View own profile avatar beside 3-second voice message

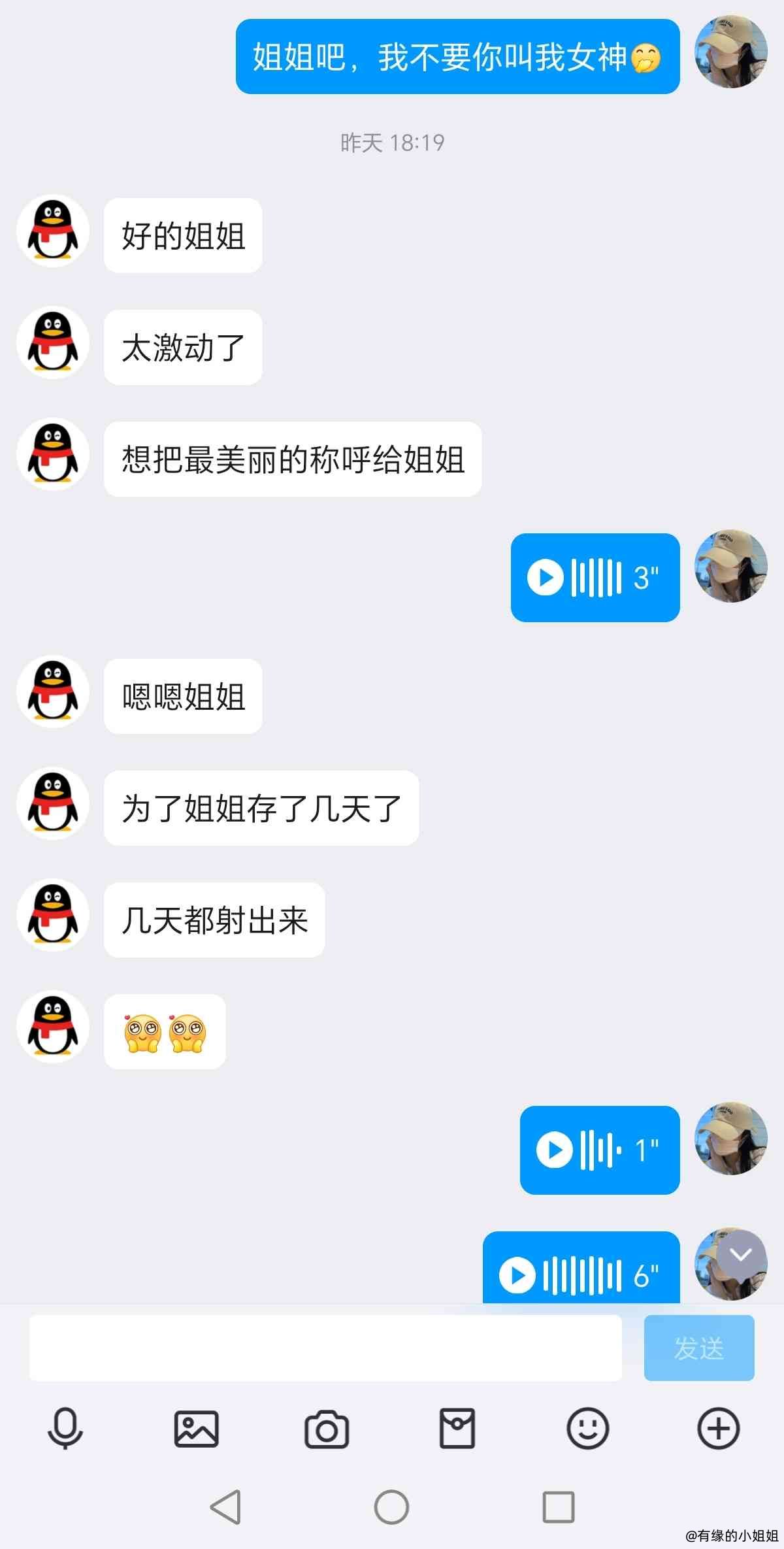click(x=730, y=566)
